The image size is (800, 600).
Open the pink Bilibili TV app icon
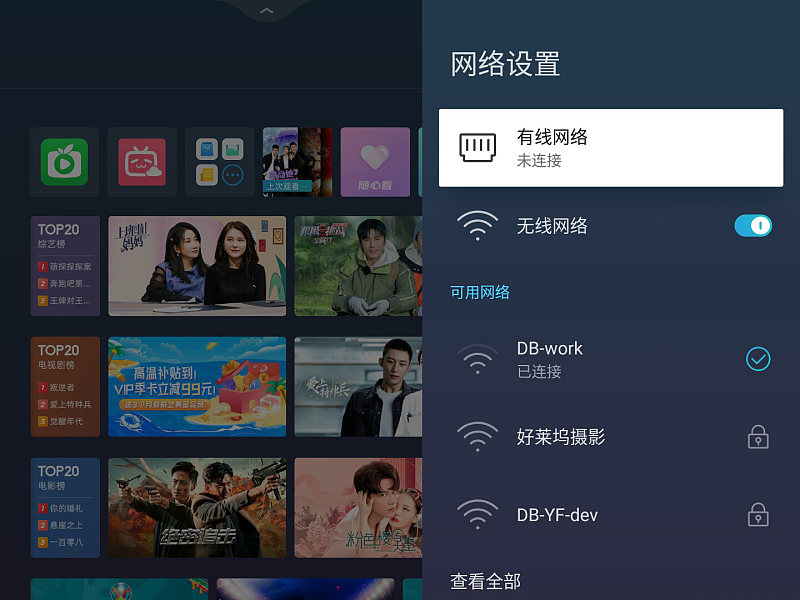click(142, 161)
